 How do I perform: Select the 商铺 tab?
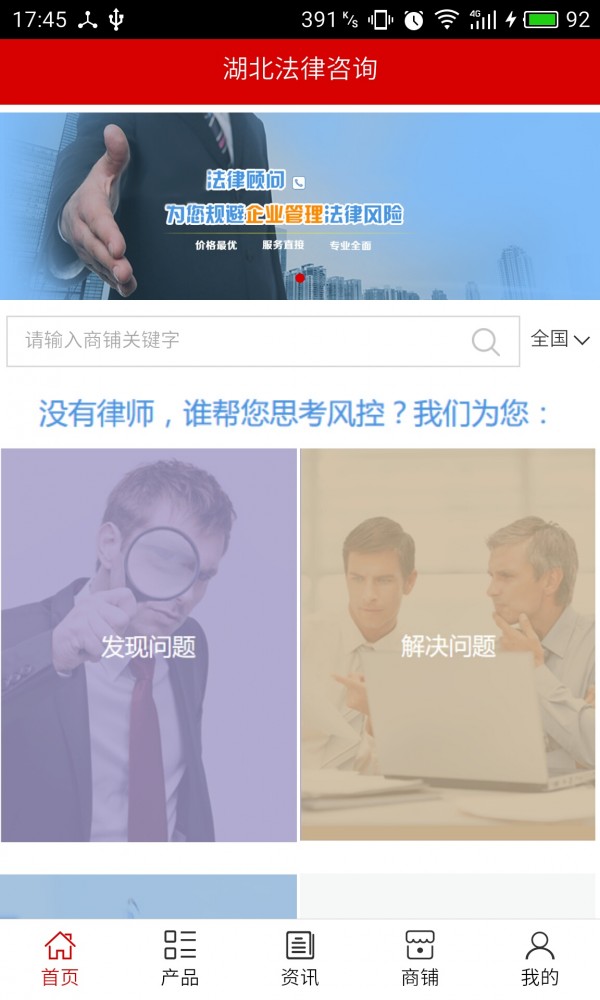420,958
